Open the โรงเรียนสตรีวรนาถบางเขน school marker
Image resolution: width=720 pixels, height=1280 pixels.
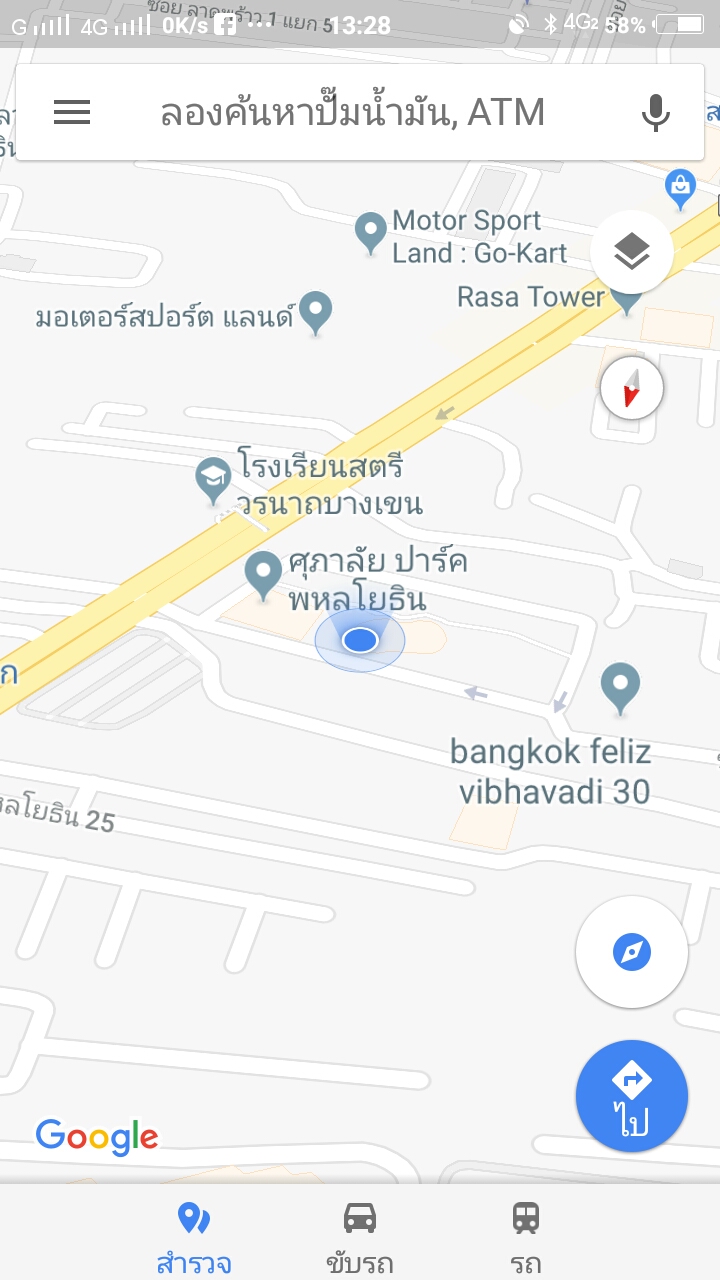(213, 480)
